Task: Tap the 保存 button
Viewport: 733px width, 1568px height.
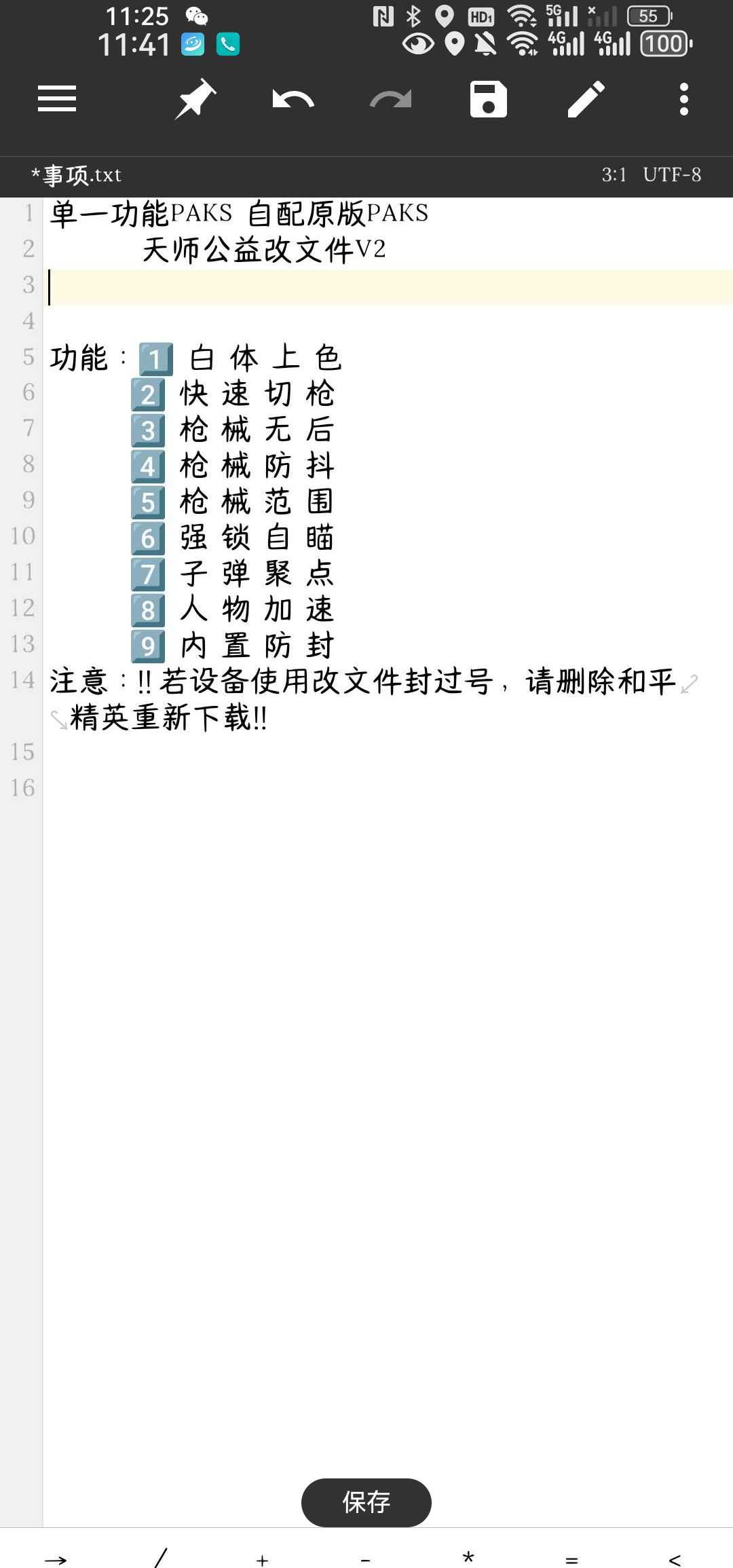Action: tap(366, 1502)
